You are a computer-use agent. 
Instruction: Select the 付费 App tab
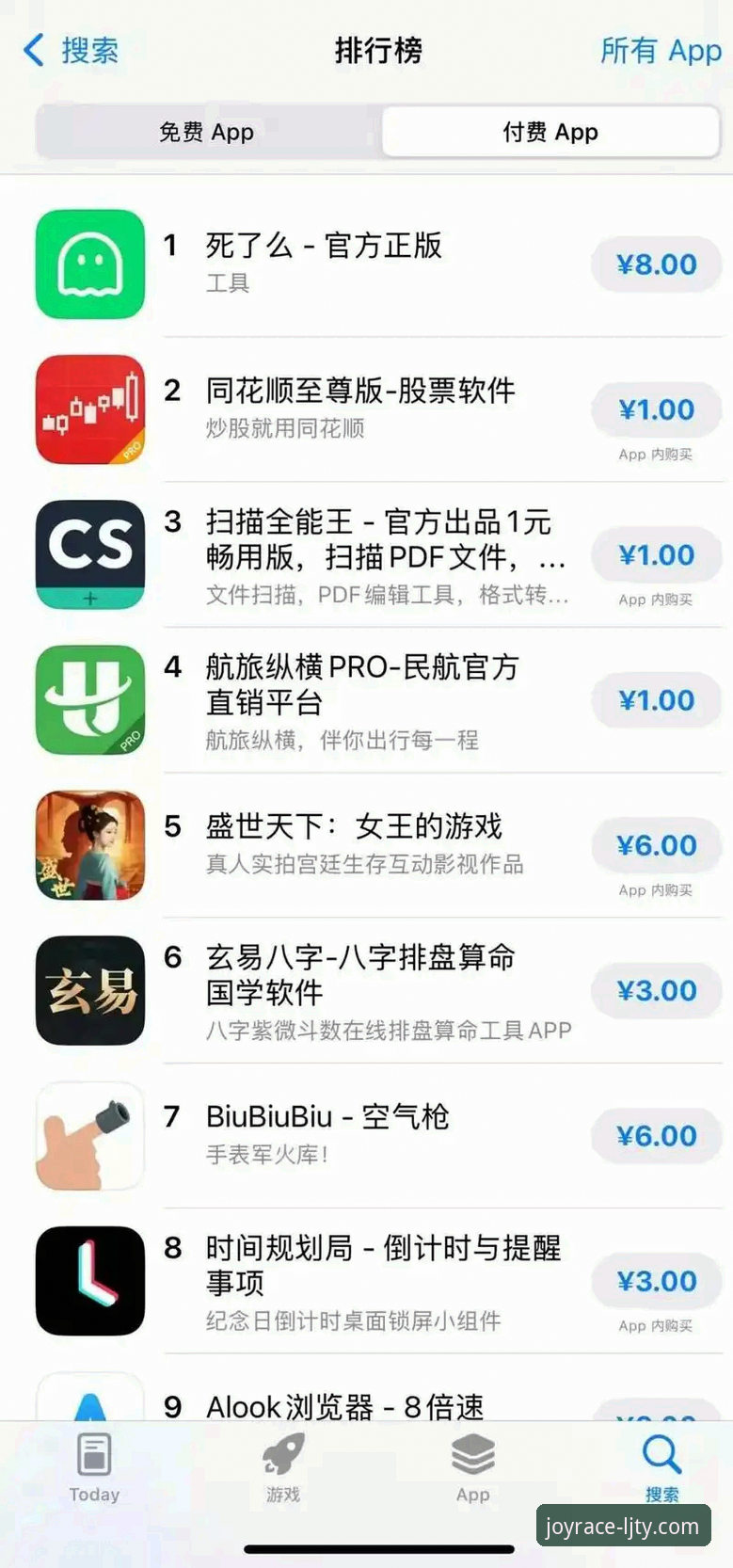click(550, 132)
